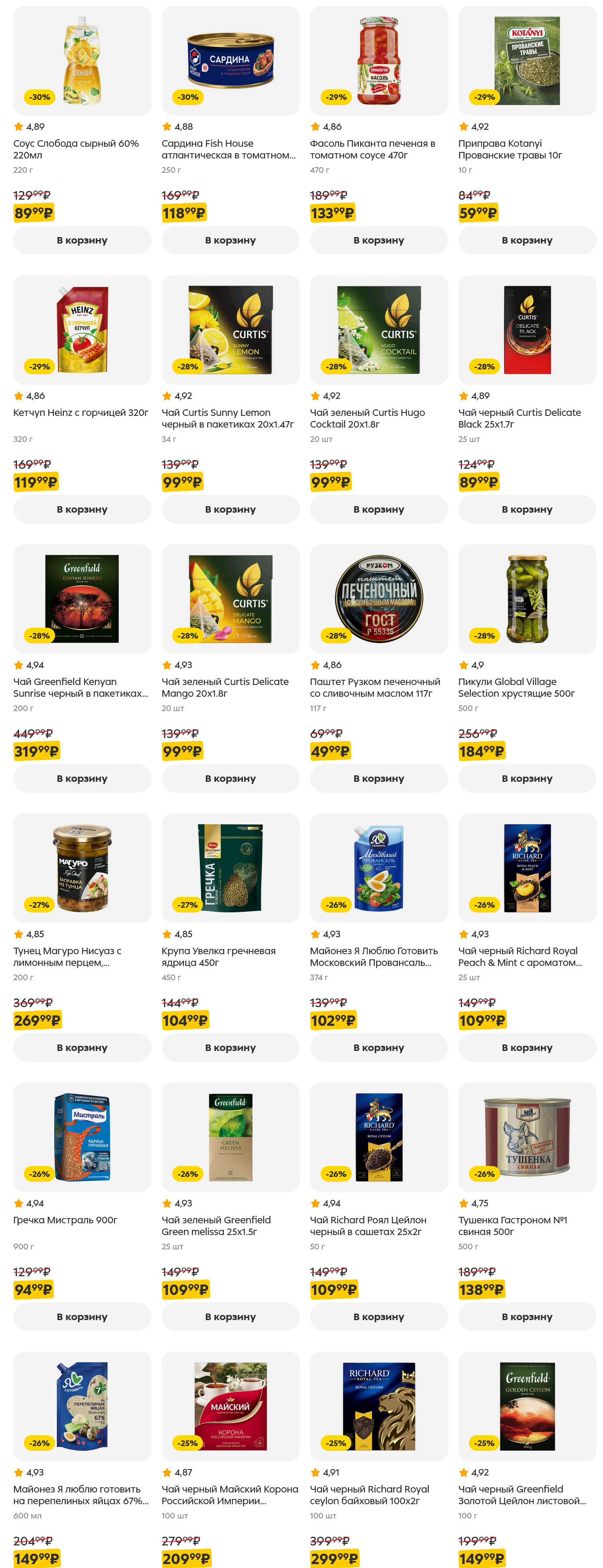Add Крупа Увелка гречневая to cart

tap(230, 1047)
